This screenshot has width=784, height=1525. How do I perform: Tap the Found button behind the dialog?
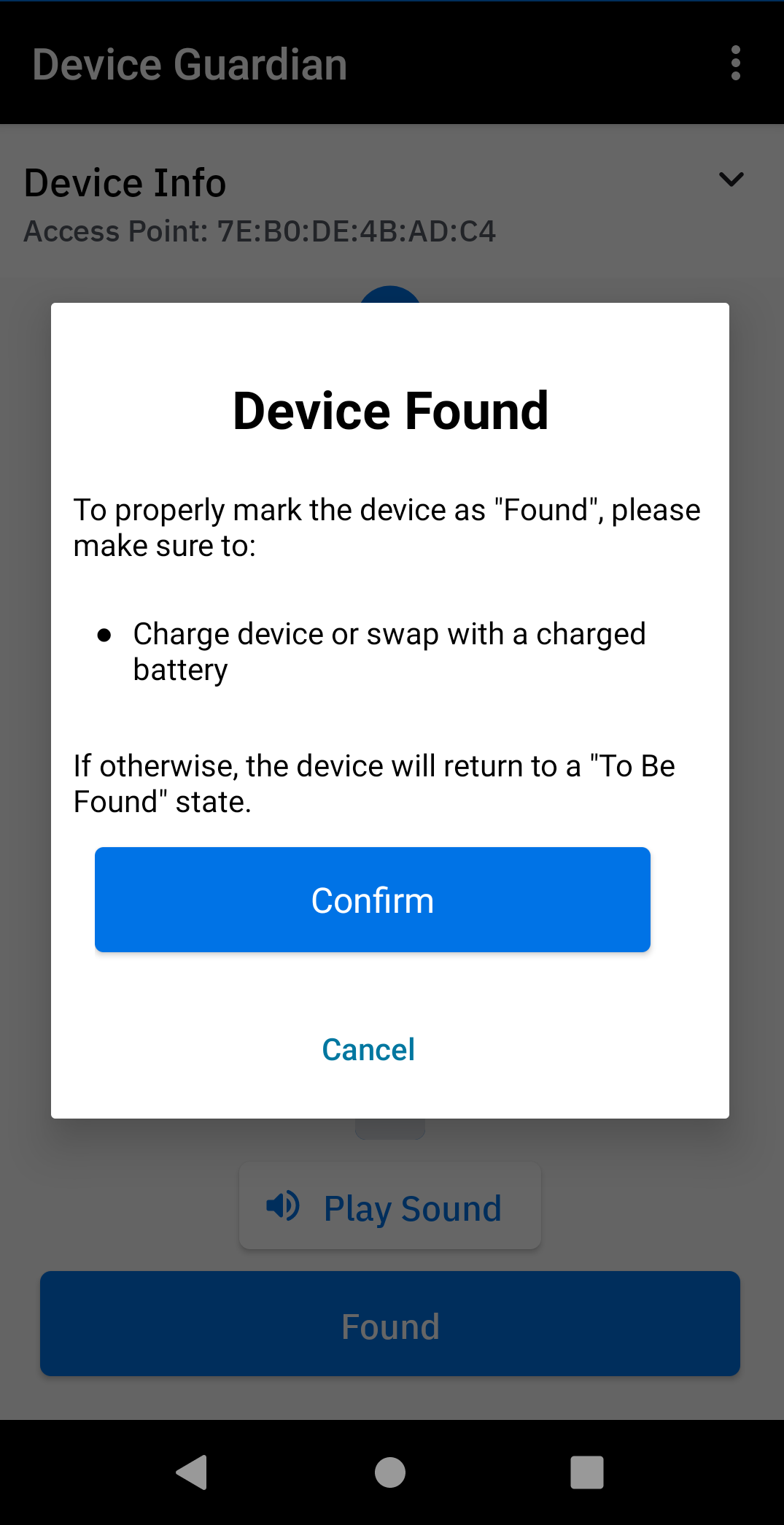389,1324
